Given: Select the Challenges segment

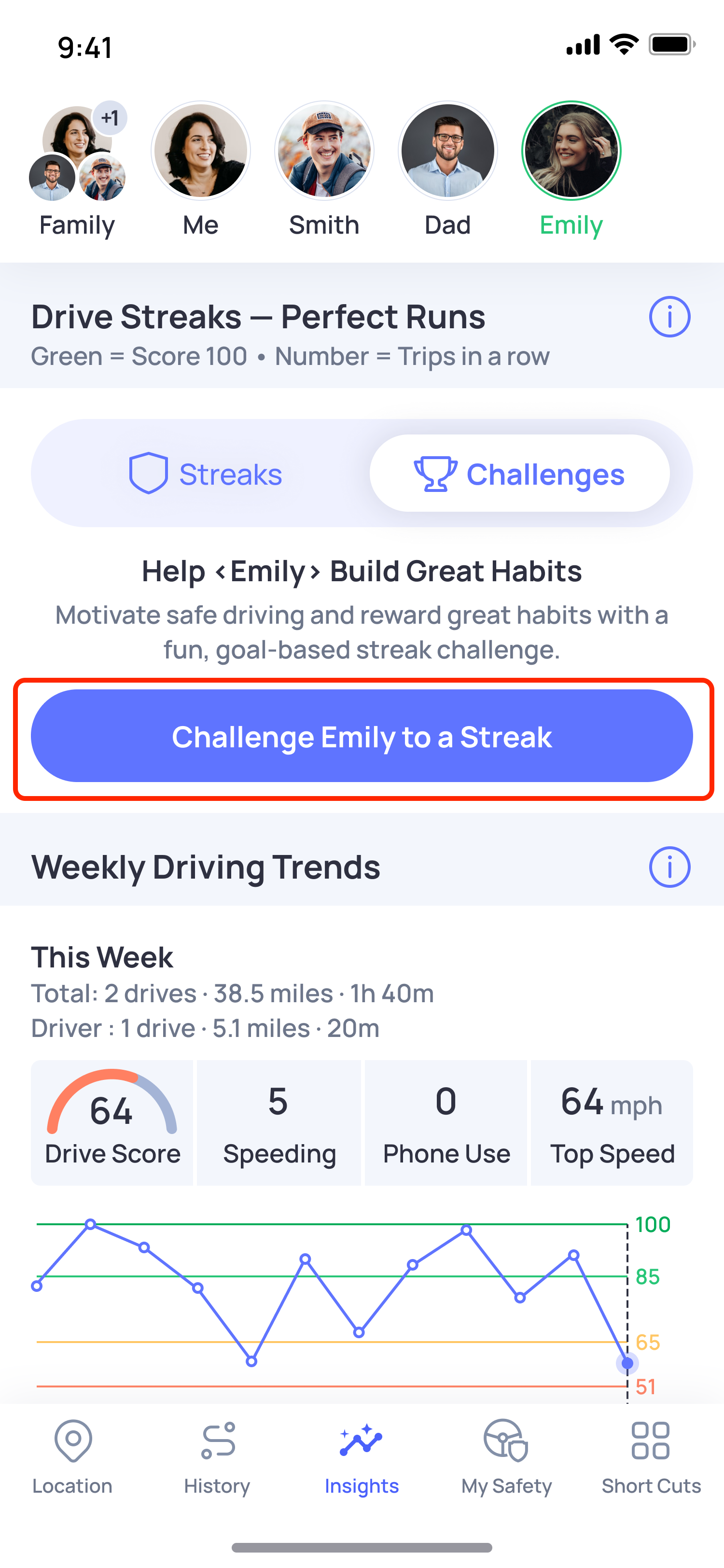Looking at the screenshot, I should [x=519, y=474].
